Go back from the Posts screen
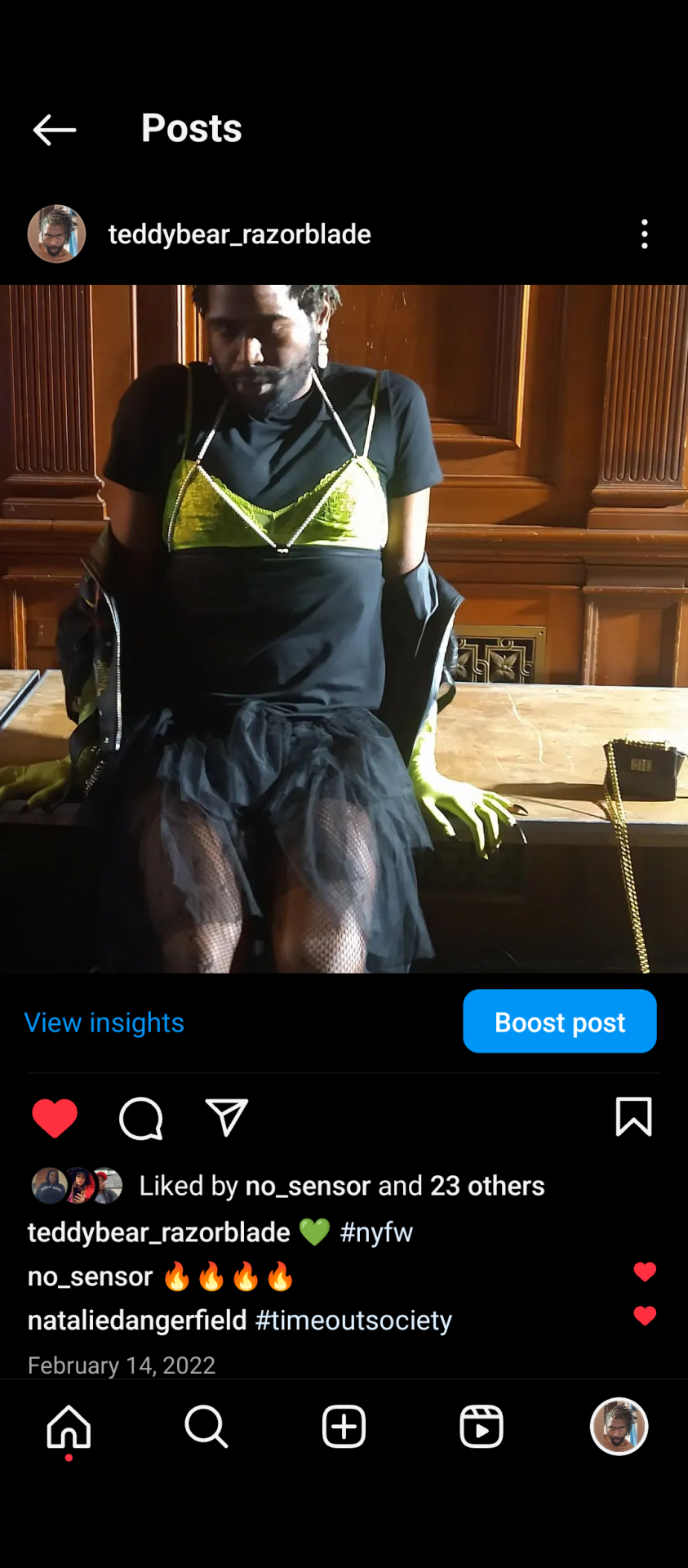This screenshot has width=688, height=1568. coord(55,130)
